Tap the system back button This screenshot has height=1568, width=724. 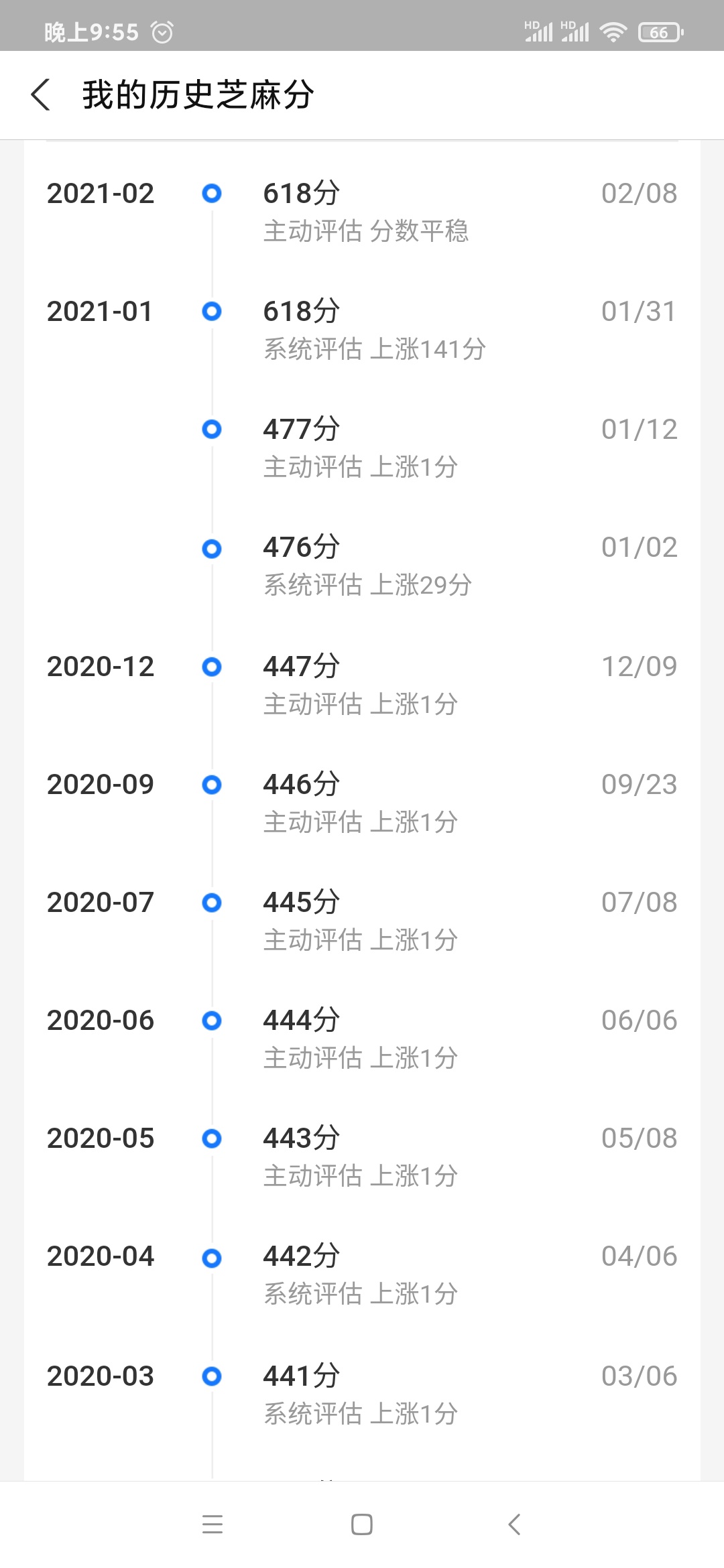[x=514, y=1524]
